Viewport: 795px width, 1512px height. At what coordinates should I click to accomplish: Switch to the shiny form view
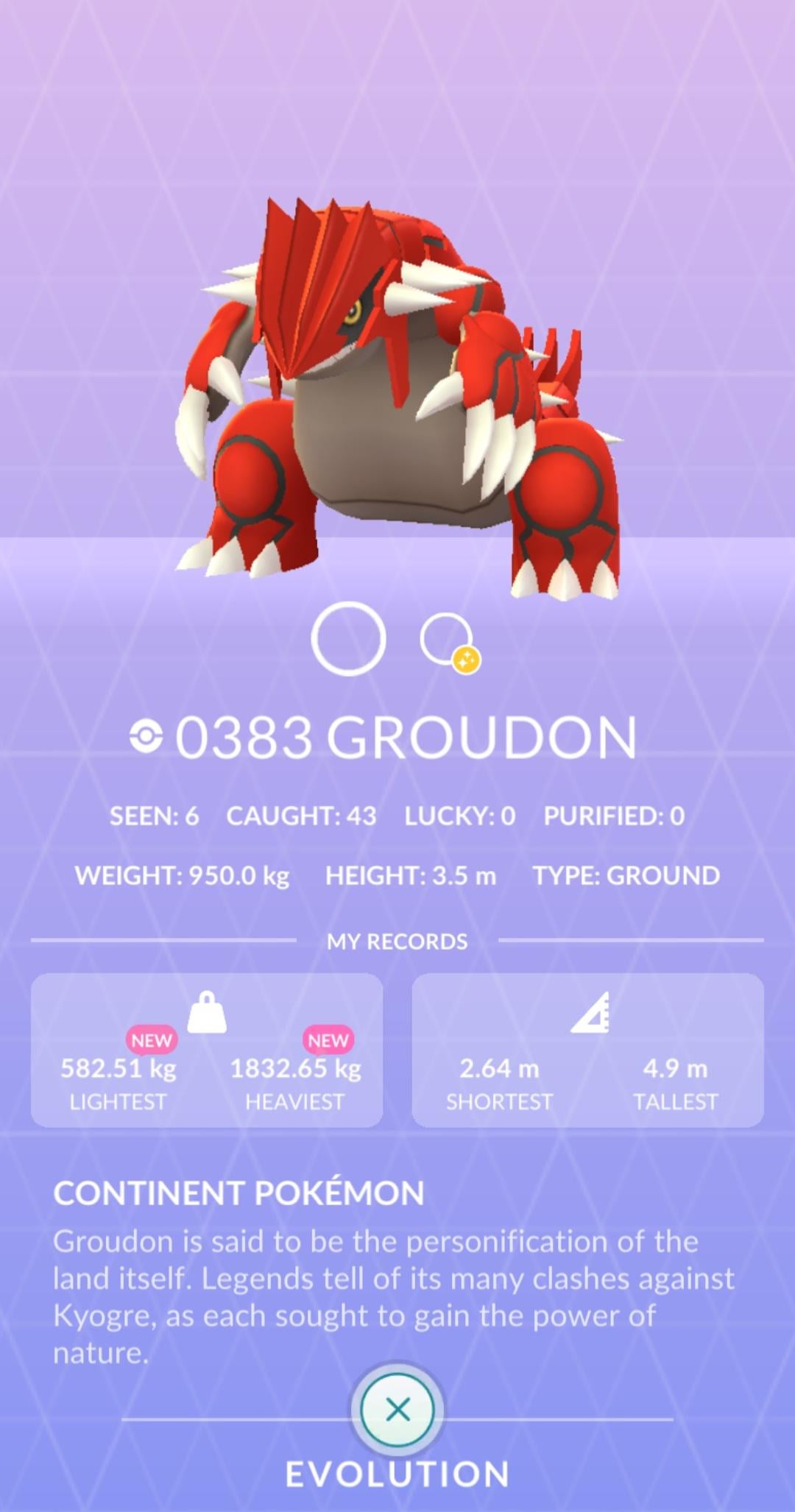(446, 639)
